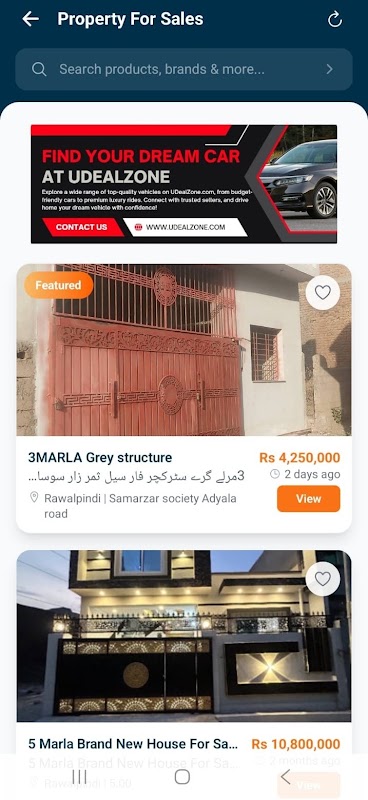Go back using the top-left arrow
Screen dimensions: 368x800
tap(31, 19)
